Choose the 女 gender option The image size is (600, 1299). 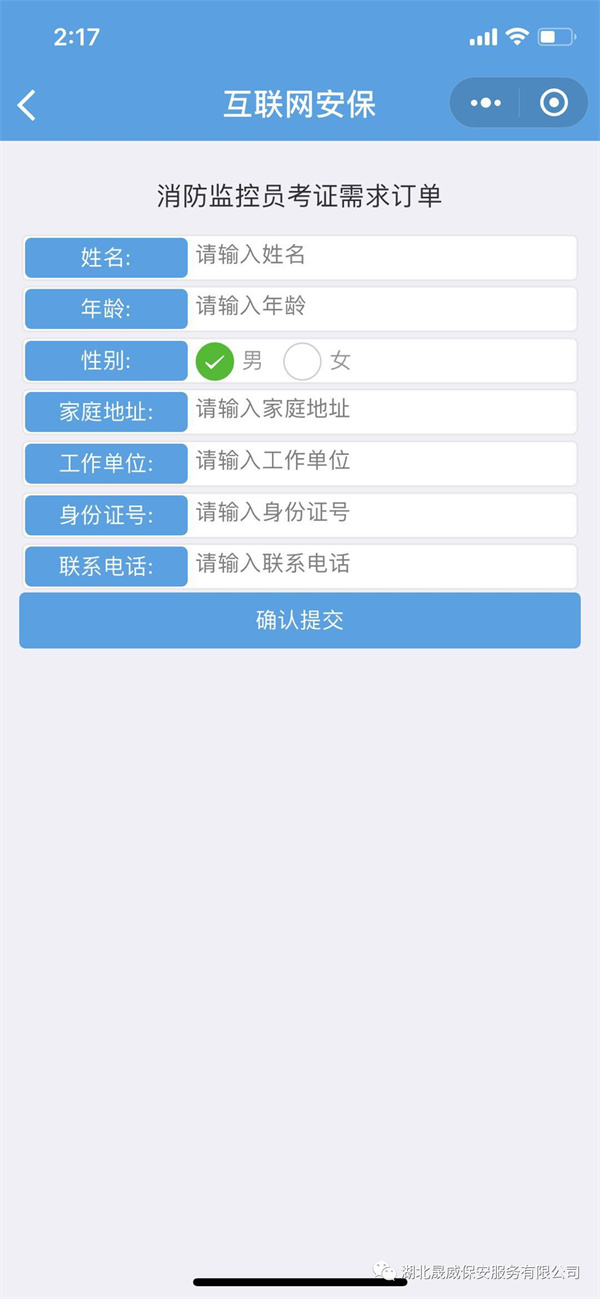(303, 361)
